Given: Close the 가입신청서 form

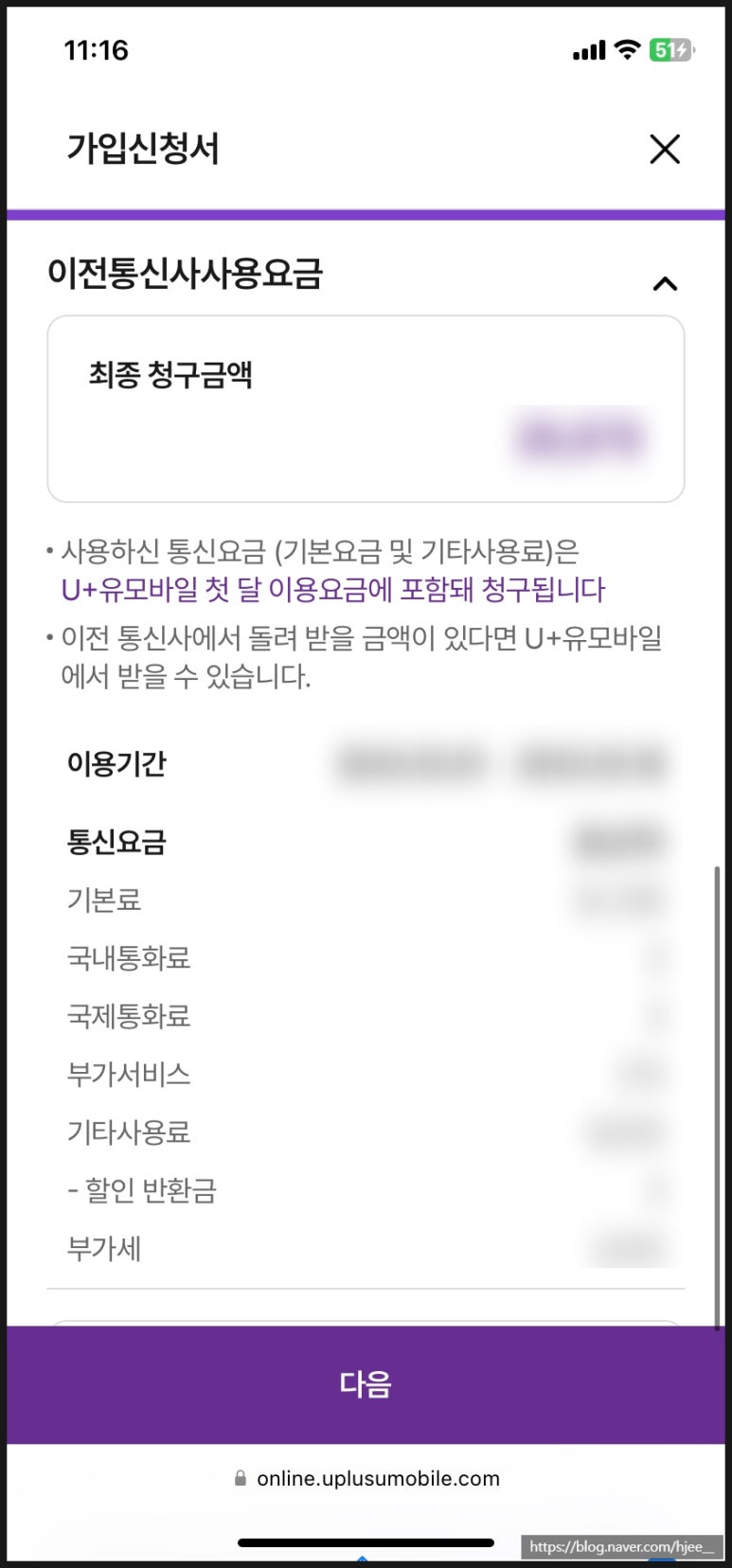Looking at the screenshot, I should pos(665,149).
